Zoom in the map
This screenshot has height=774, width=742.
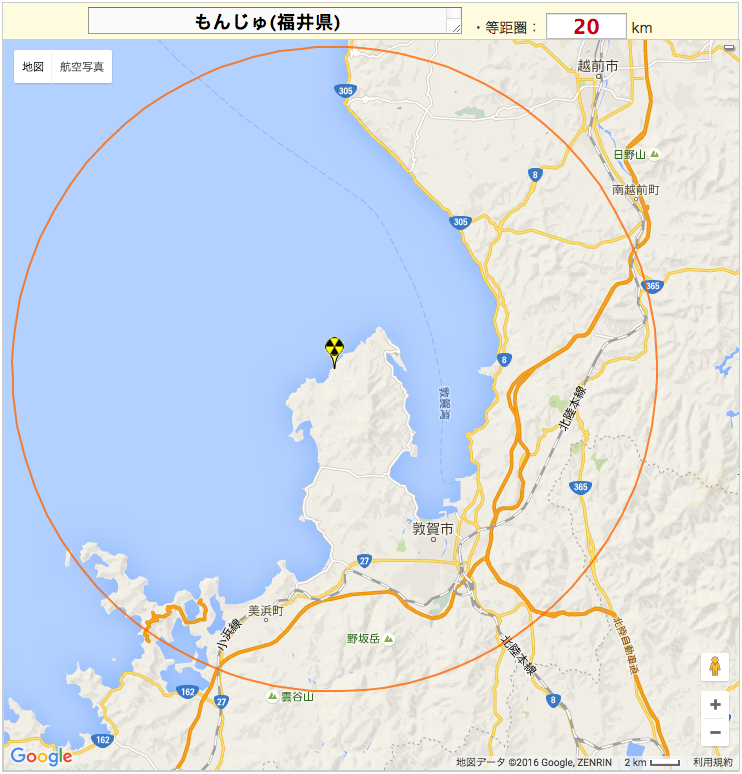tap(715, 704)
